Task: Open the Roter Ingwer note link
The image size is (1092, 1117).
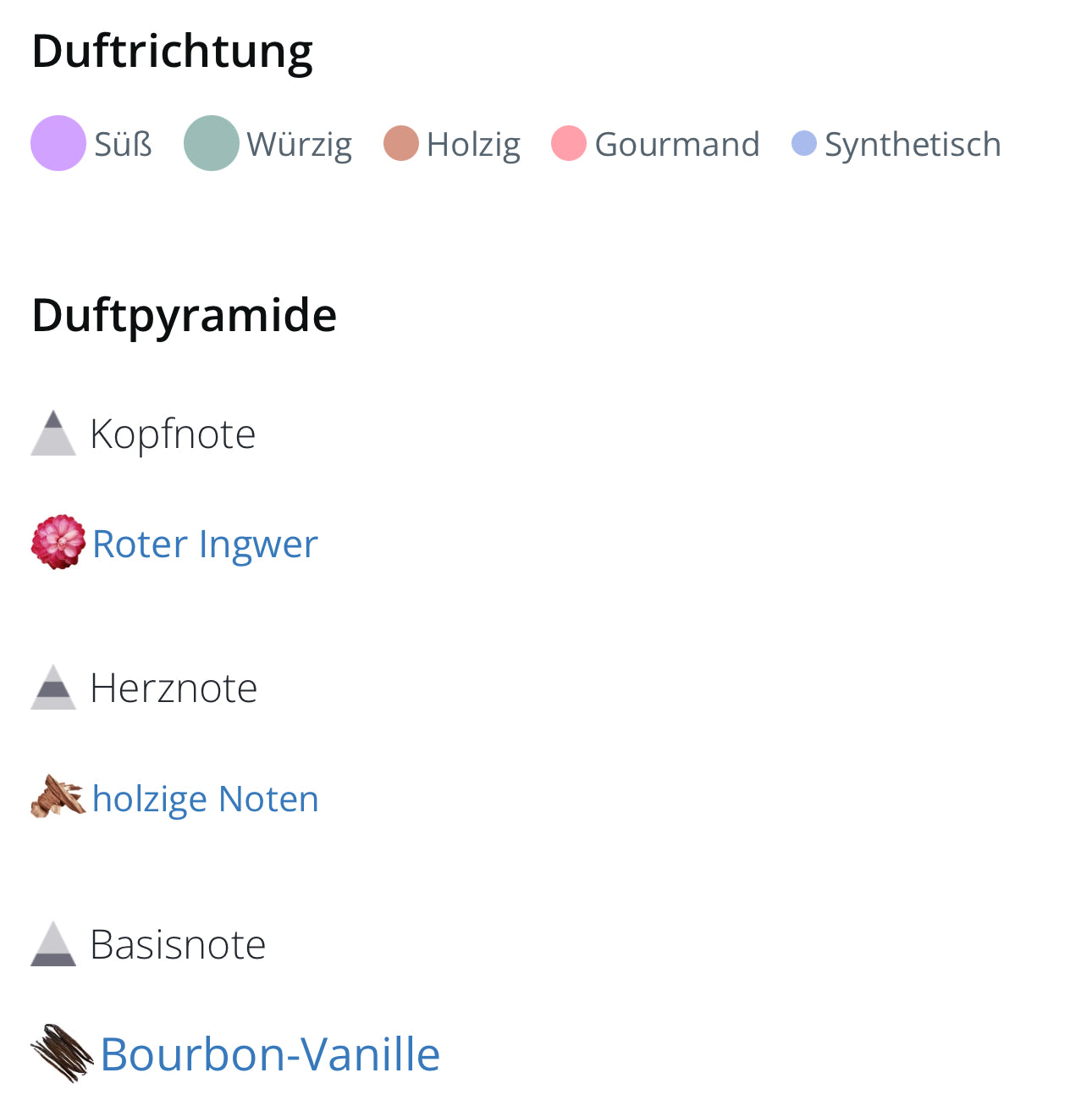Action: (x=204, y=544)
